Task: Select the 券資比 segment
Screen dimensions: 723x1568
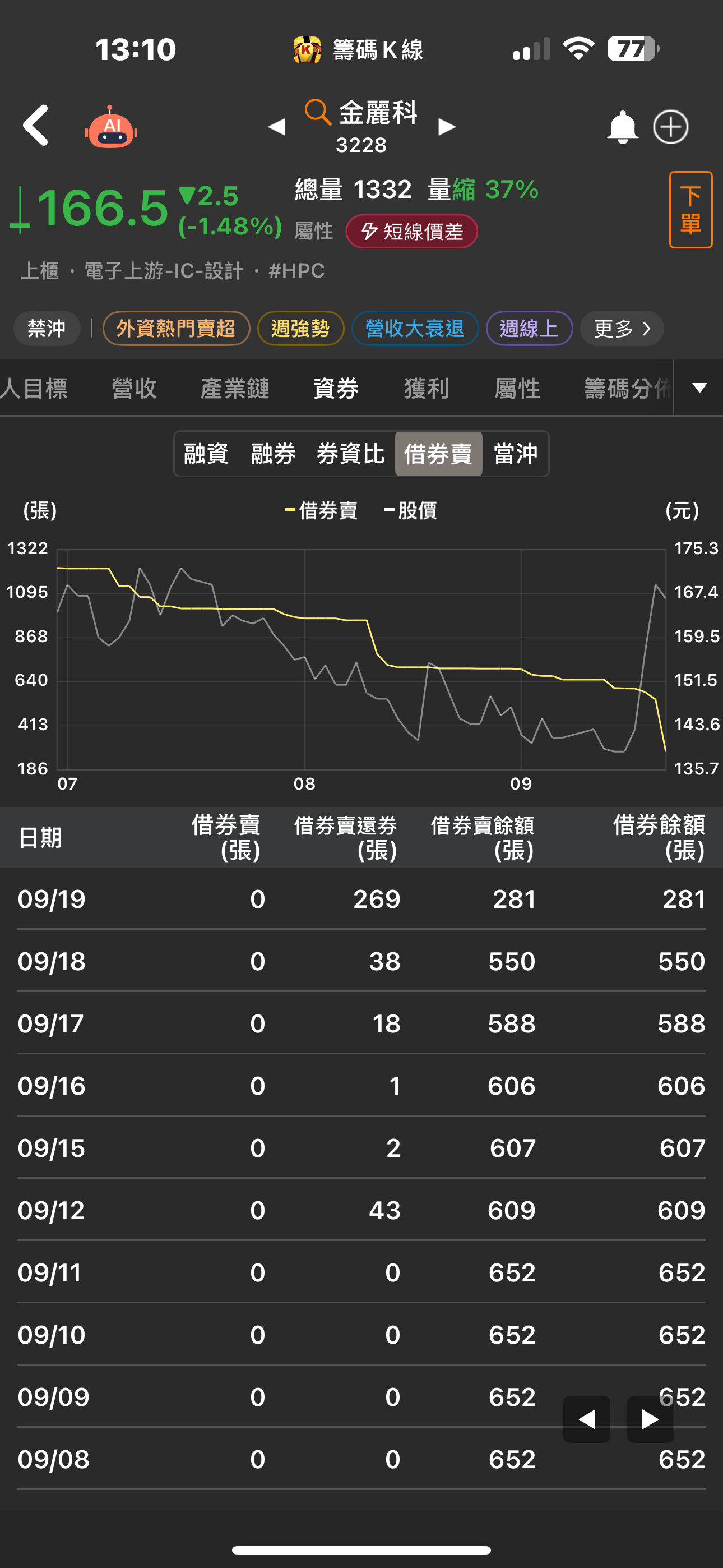Action: coord(350,454)
